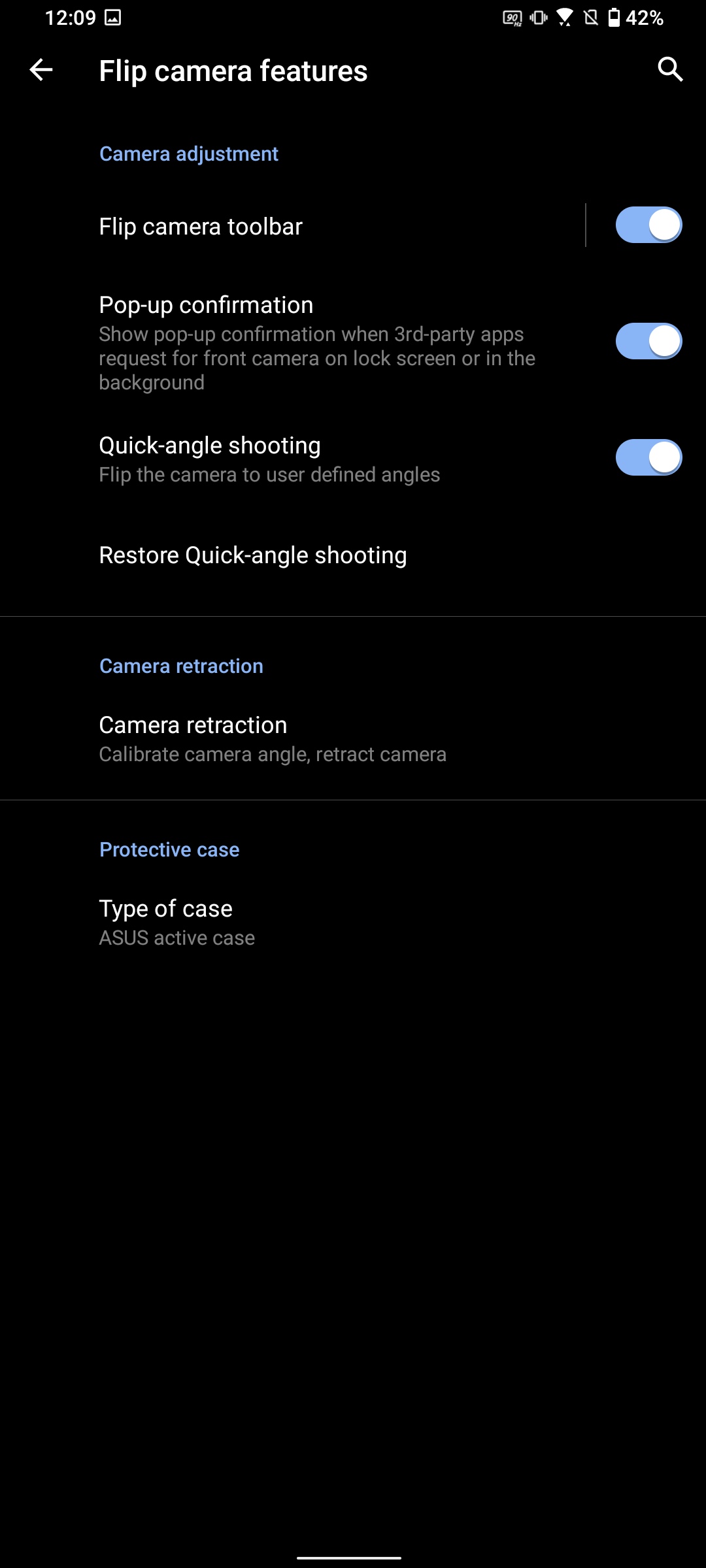Open the settings search icon

pos(670,69)
